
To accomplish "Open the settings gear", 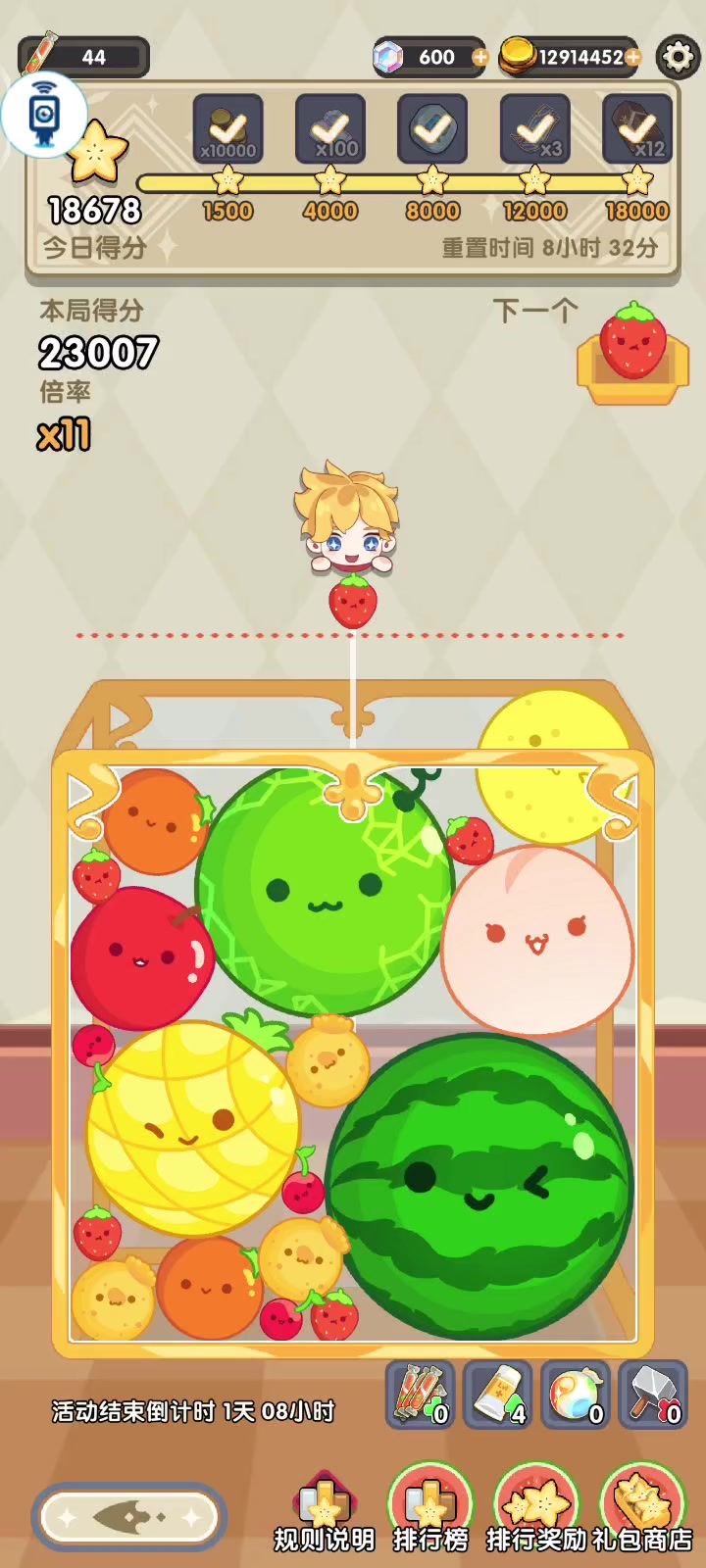I will (x=678, y=57).
